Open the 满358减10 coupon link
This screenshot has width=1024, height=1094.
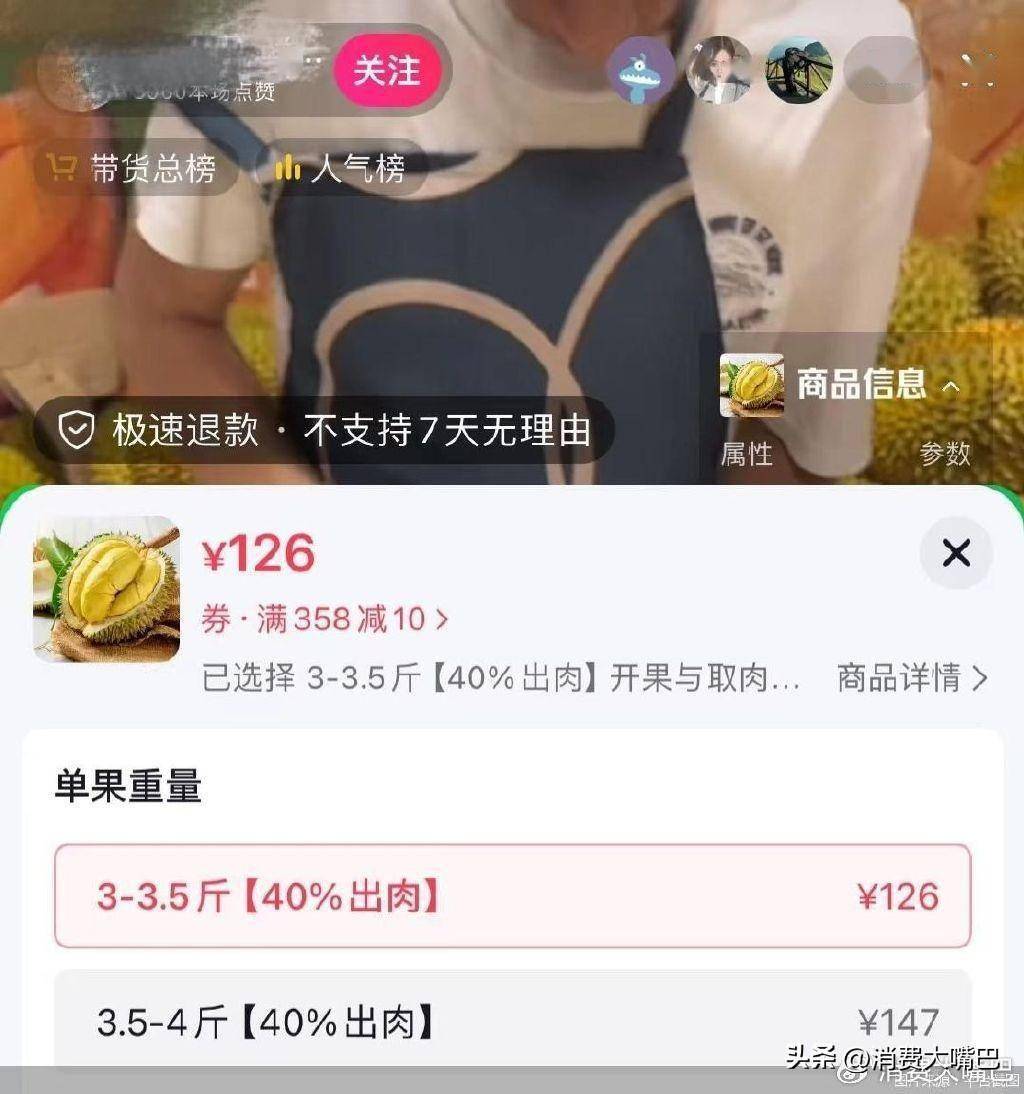pyautogui.click(x=326, y=620)
